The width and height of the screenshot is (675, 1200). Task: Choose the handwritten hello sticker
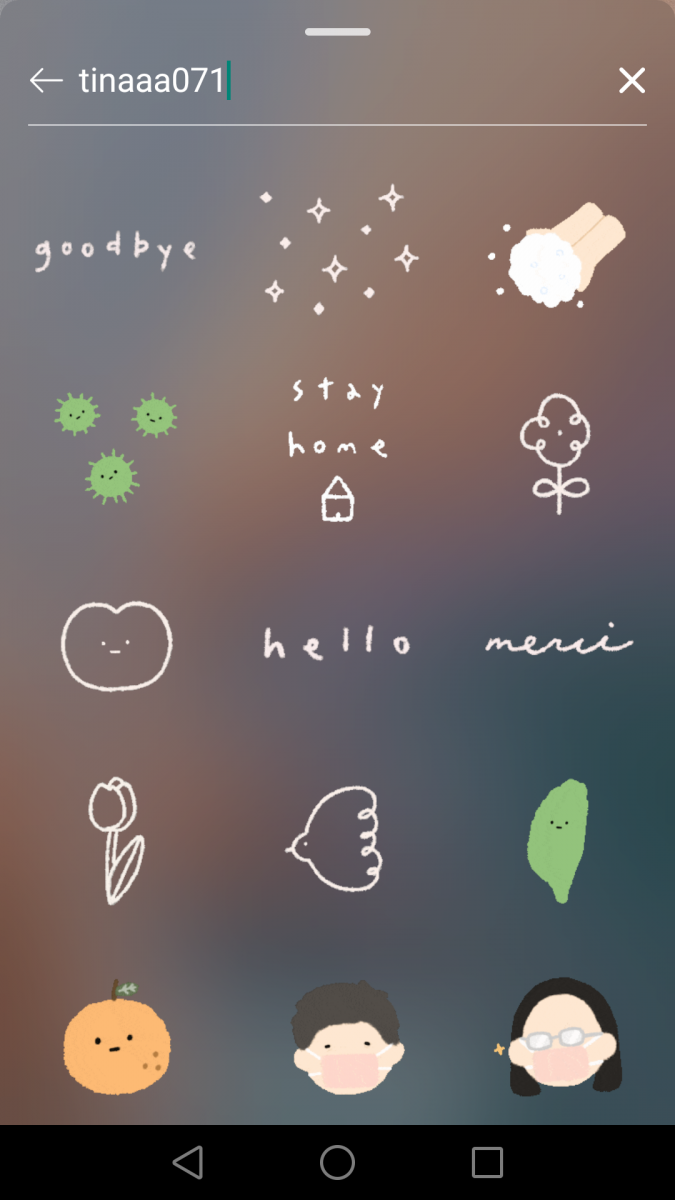coord(337,642)
